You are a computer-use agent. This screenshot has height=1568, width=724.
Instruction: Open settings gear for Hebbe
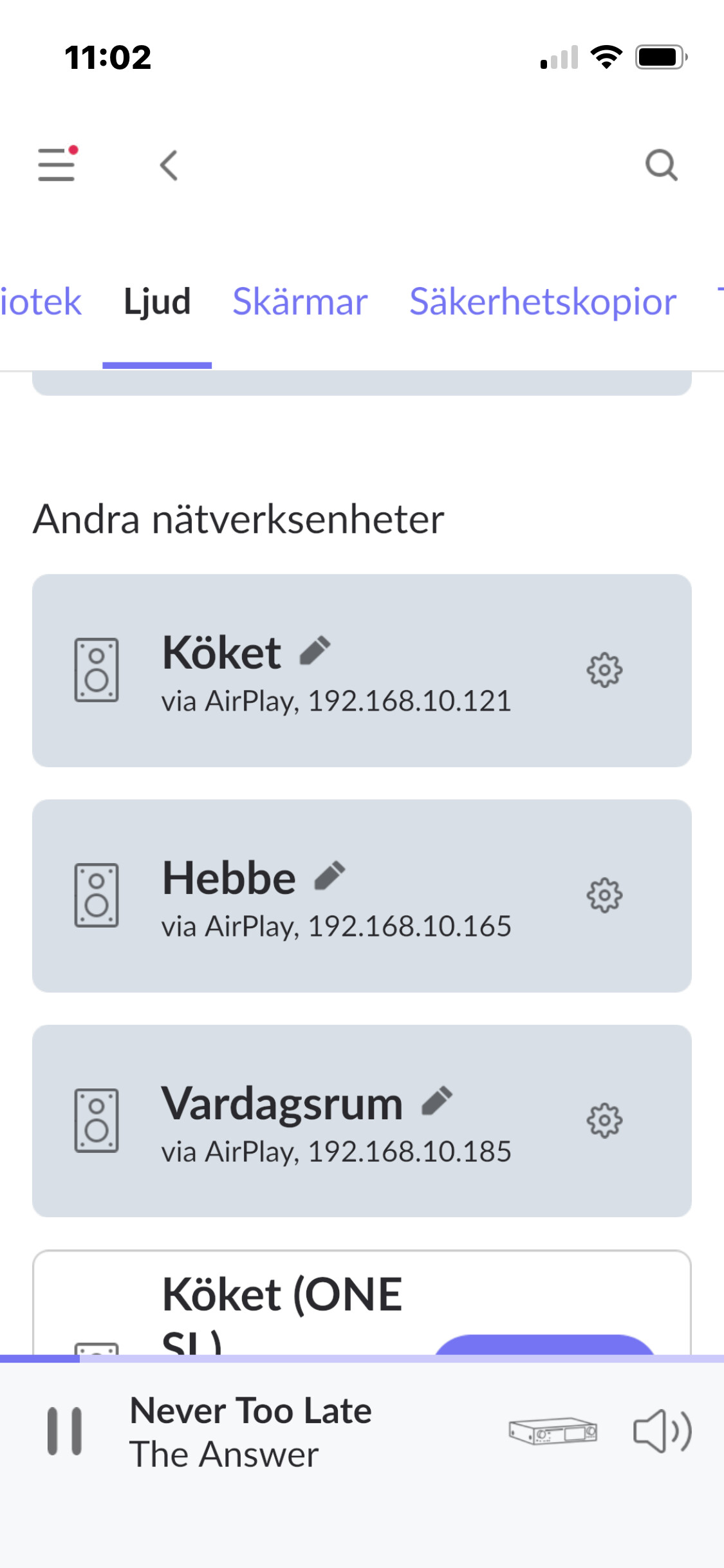604,895
